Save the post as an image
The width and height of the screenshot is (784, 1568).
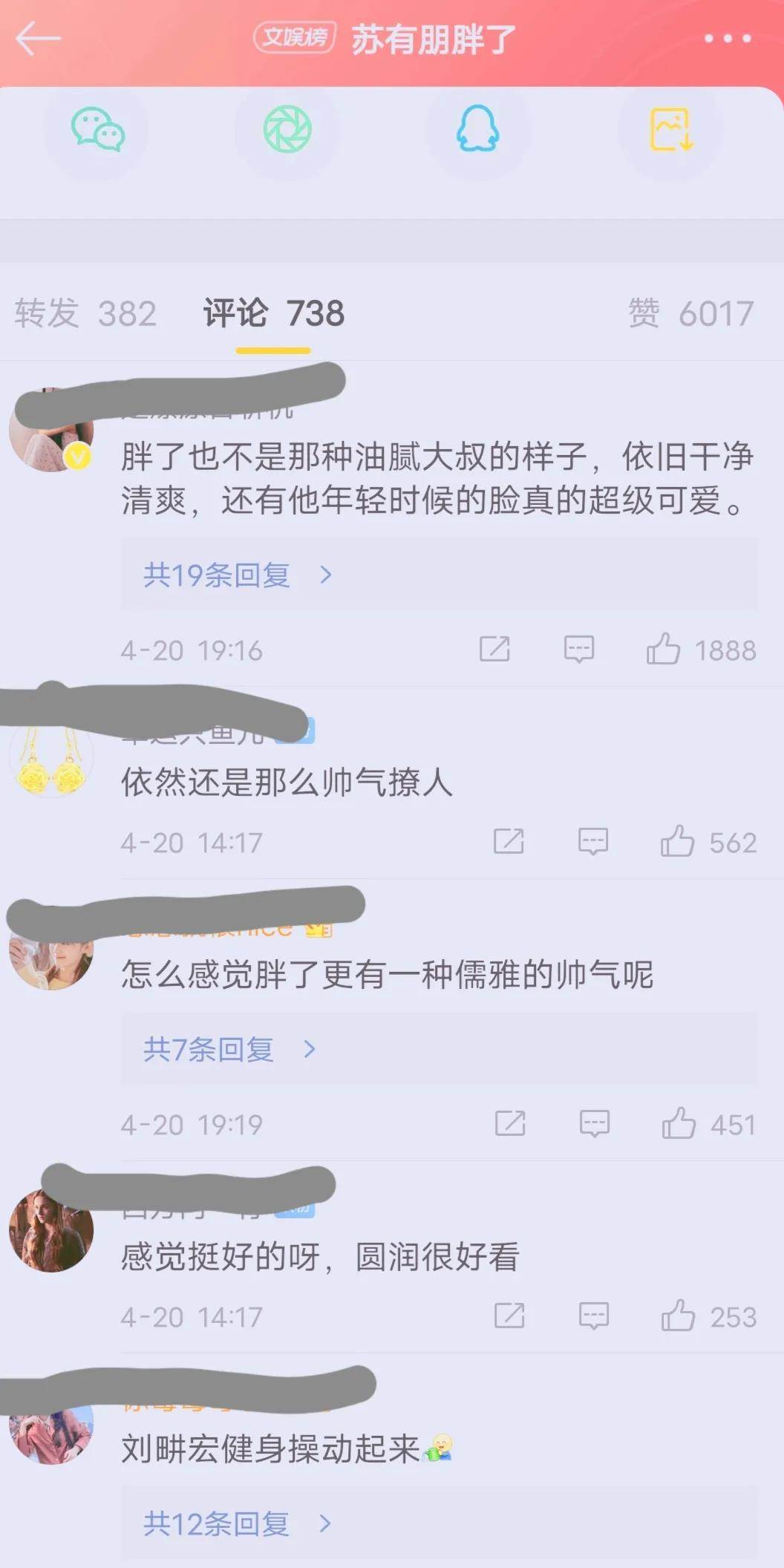click(x=671, y=130)
